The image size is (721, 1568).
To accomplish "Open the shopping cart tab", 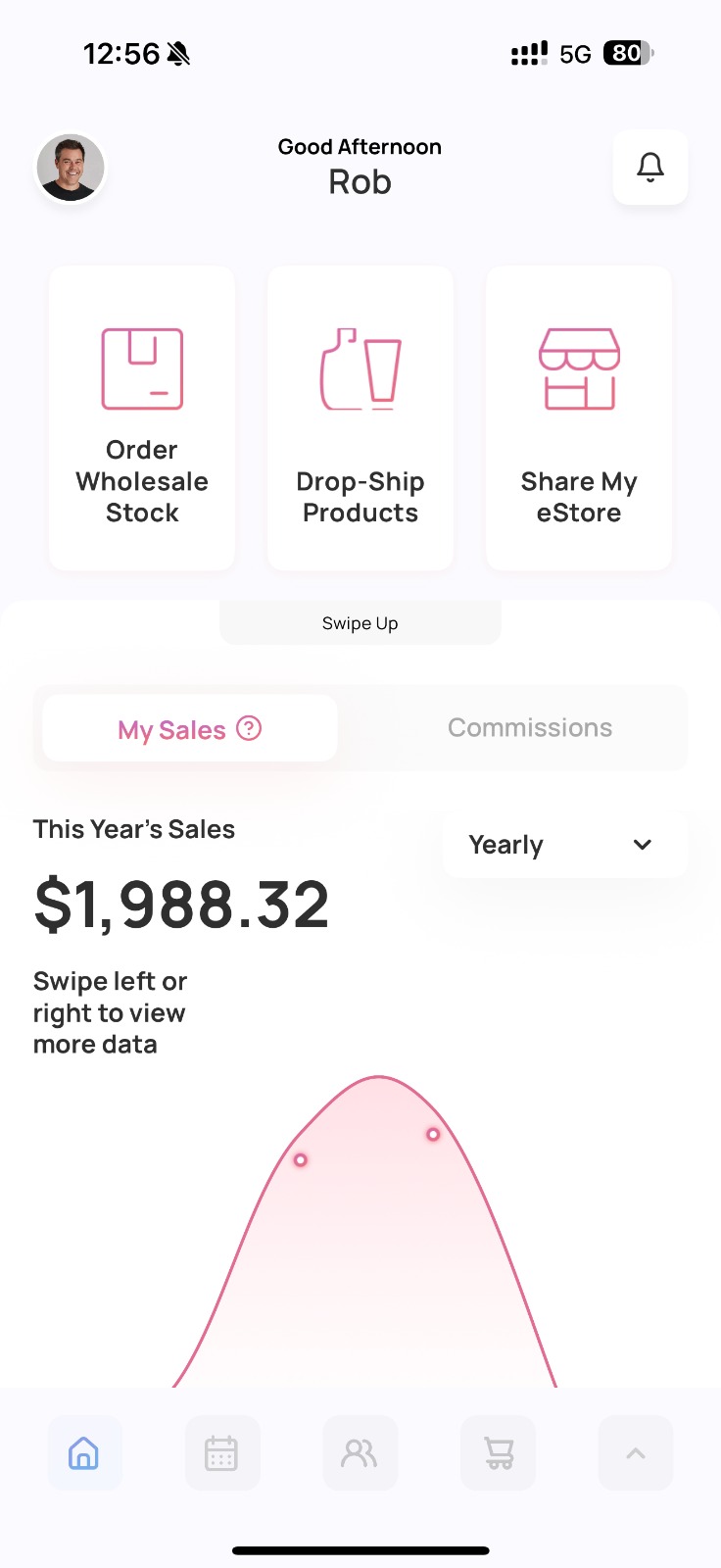I will (499, 1453).
